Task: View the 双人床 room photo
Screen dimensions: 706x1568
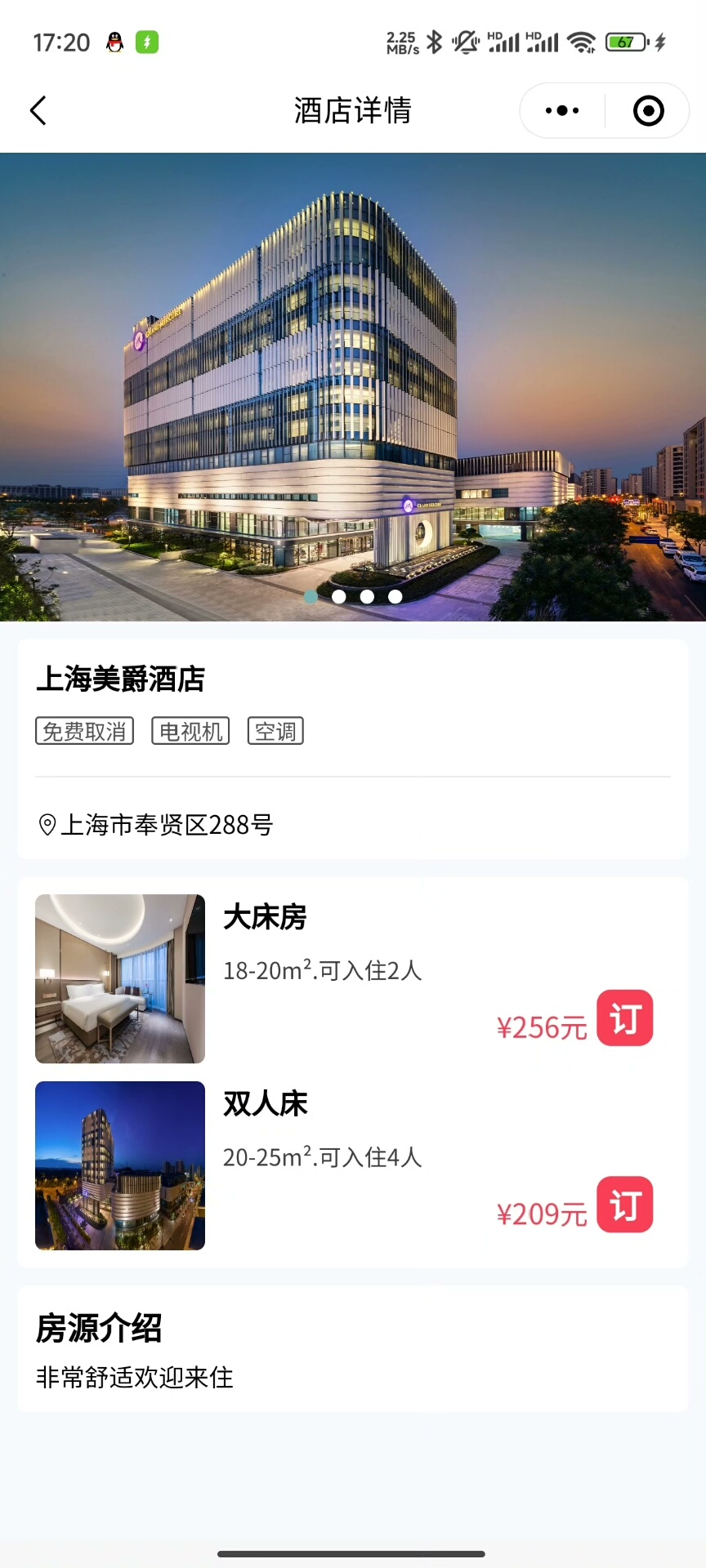Action: pos(120,1165)
